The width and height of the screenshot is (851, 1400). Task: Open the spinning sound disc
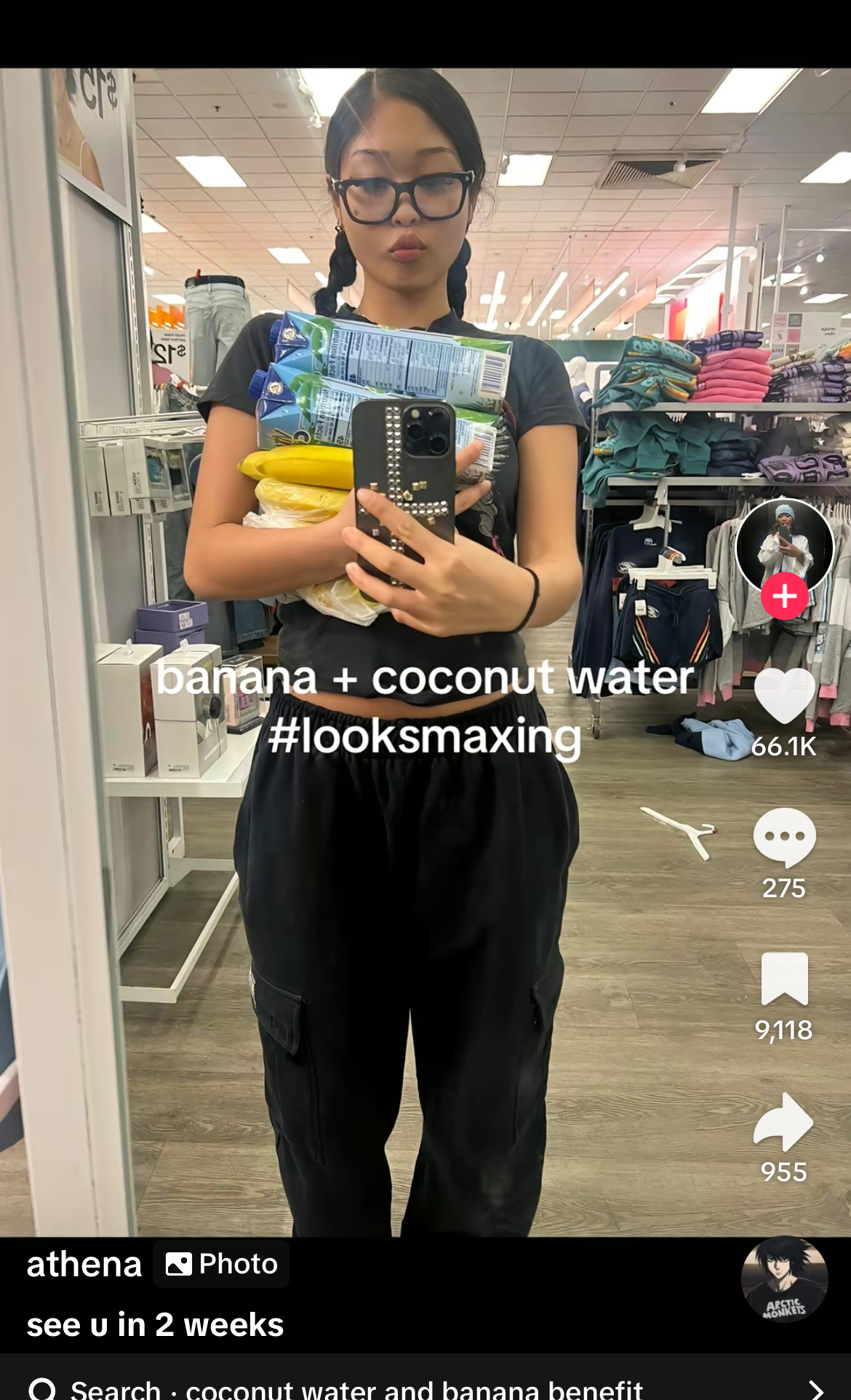click(784, 1279)
